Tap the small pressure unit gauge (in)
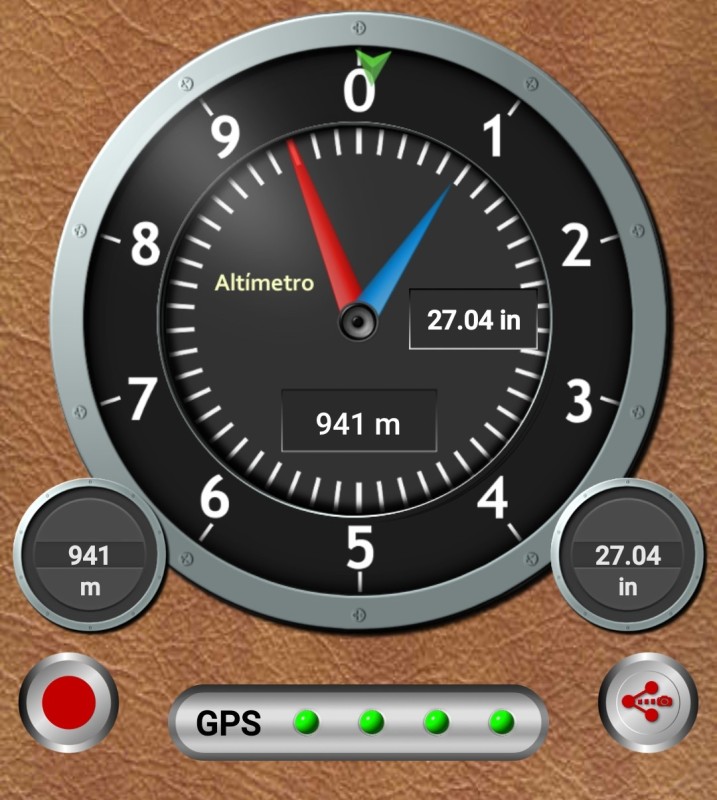Image resolution: width=717 pixels, height=800 pixels. pos(627,570)
